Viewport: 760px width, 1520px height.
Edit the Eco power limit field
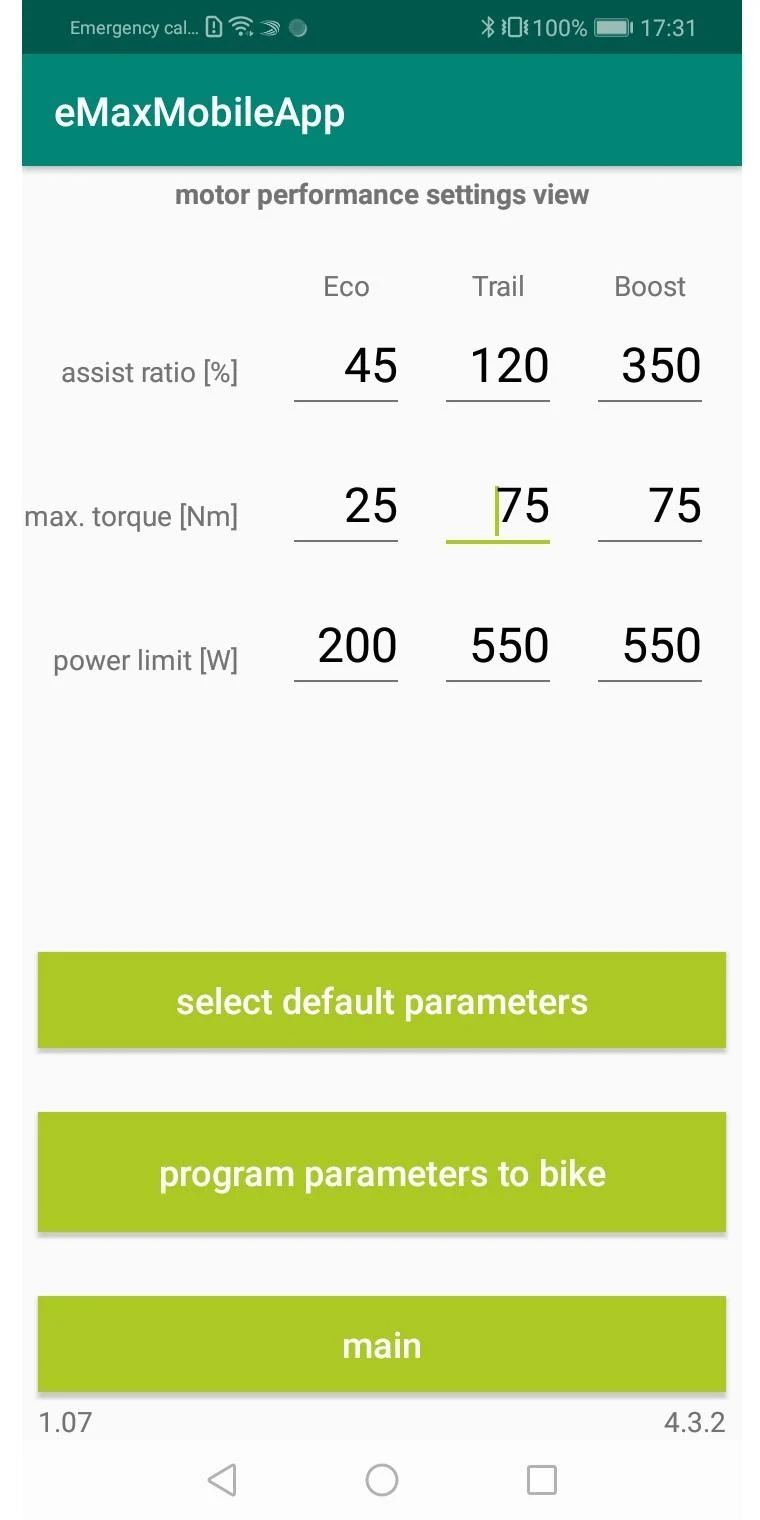point(346,647)
